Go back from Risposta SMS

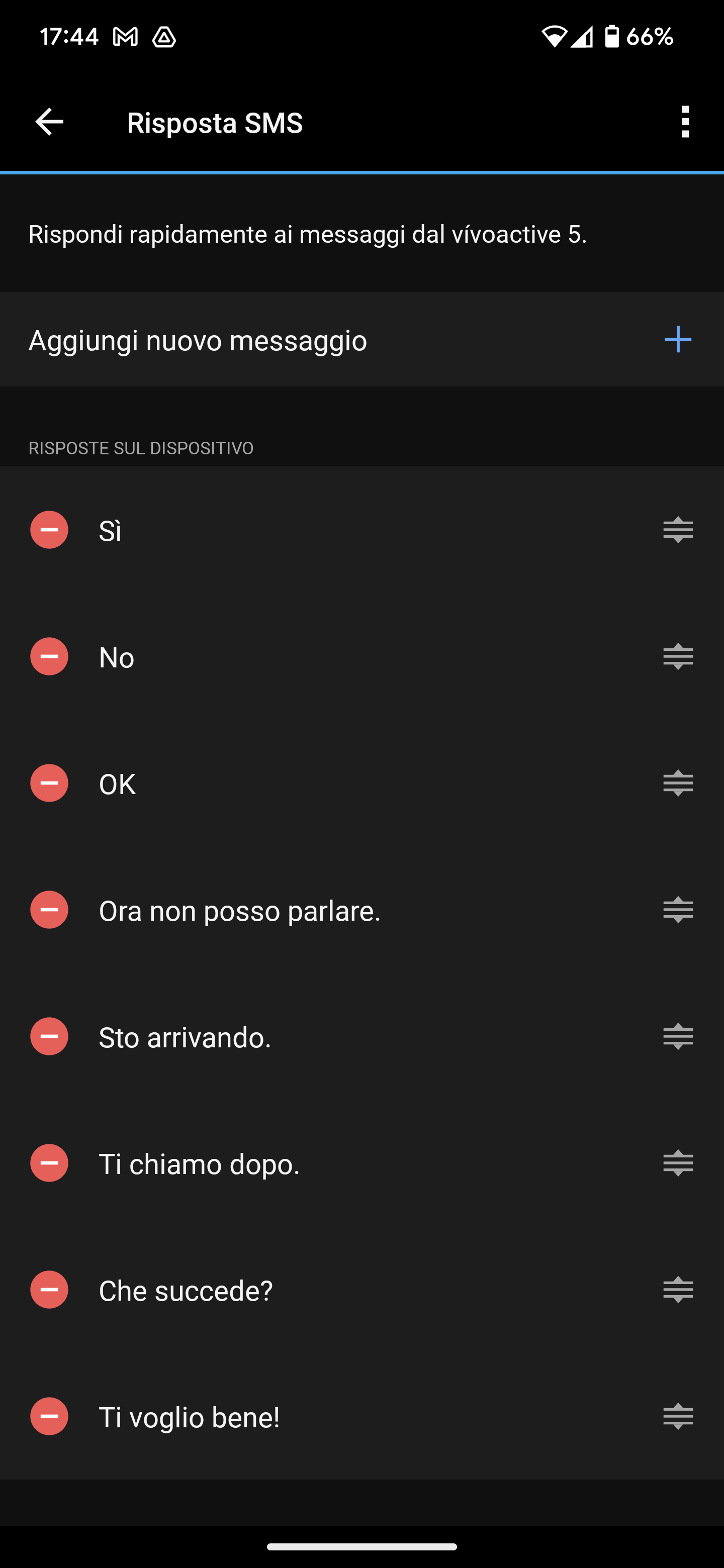pos(49,122)
